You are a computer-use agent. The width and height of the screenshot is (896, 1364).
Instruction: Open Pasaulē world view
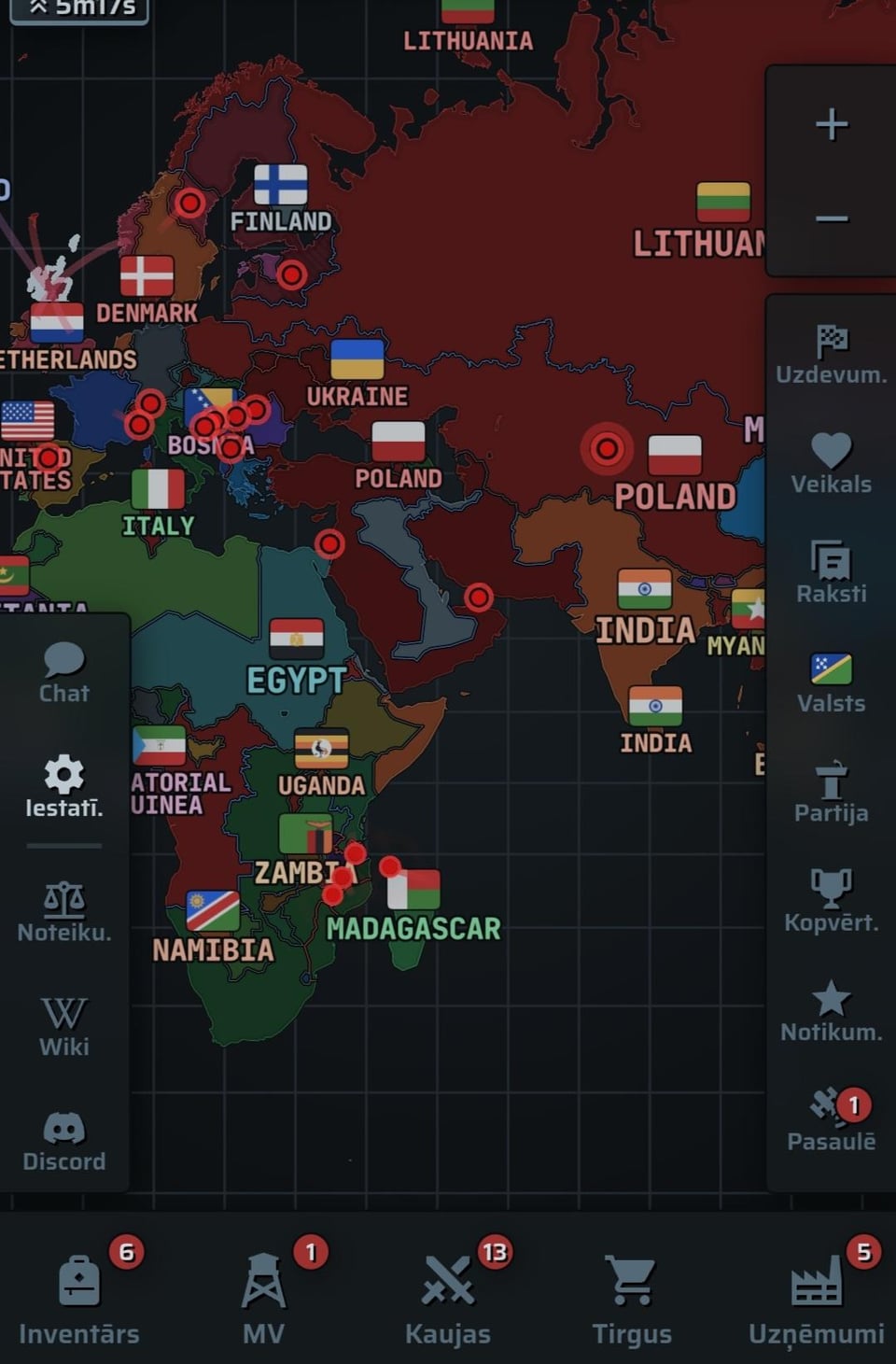[x=831, y=1120]
